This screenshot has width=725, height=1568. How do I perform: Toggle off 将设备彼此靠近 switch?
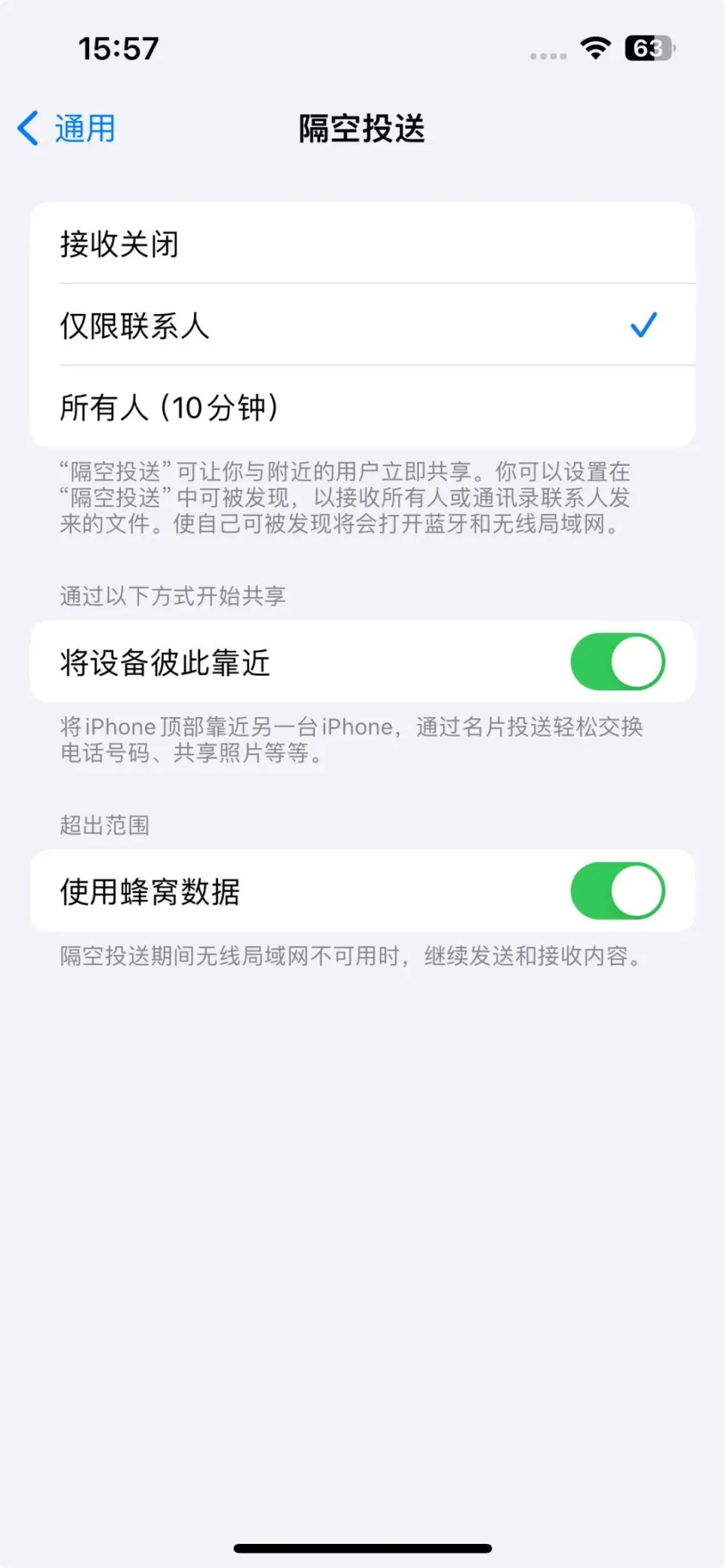point(617,662)
